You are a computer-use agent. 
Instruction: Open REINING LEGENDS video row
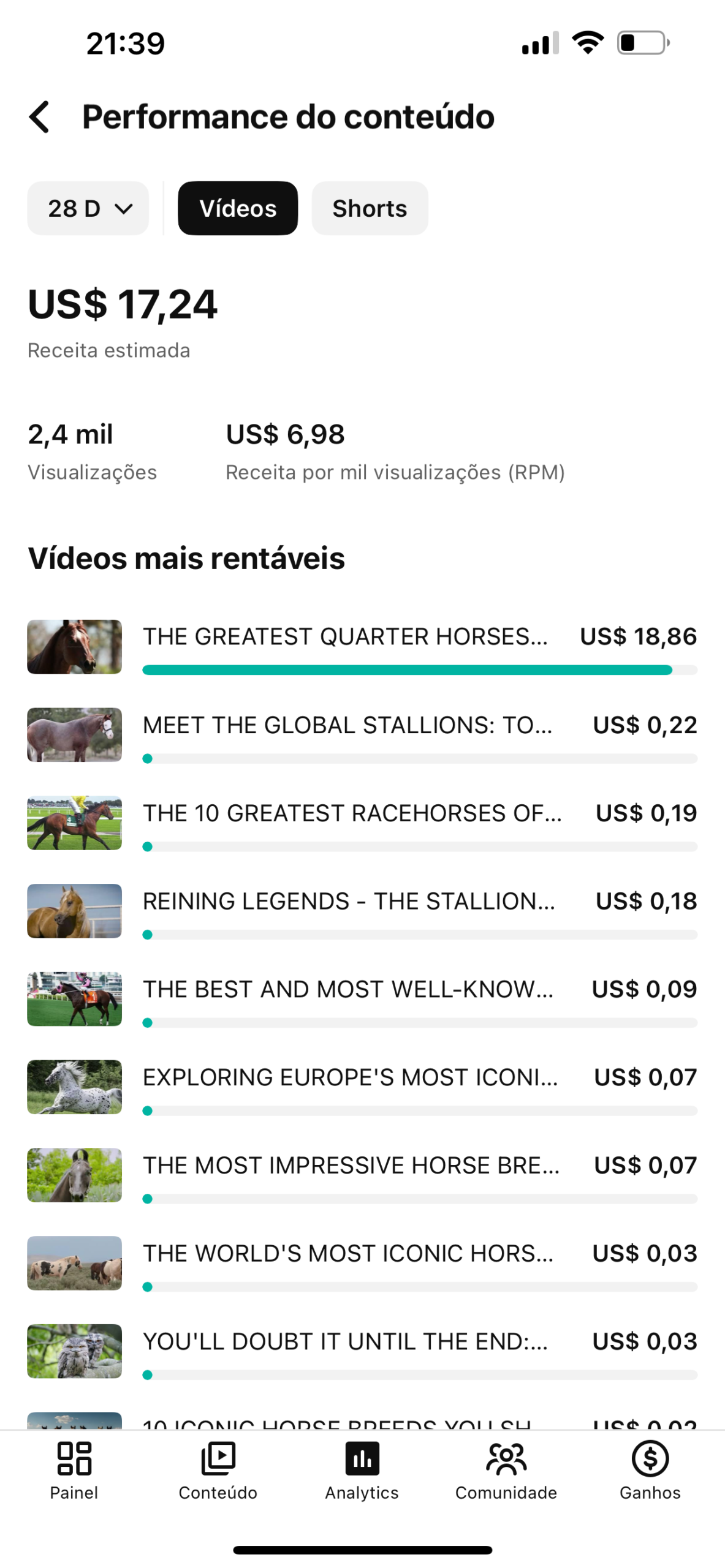[362, 911]
